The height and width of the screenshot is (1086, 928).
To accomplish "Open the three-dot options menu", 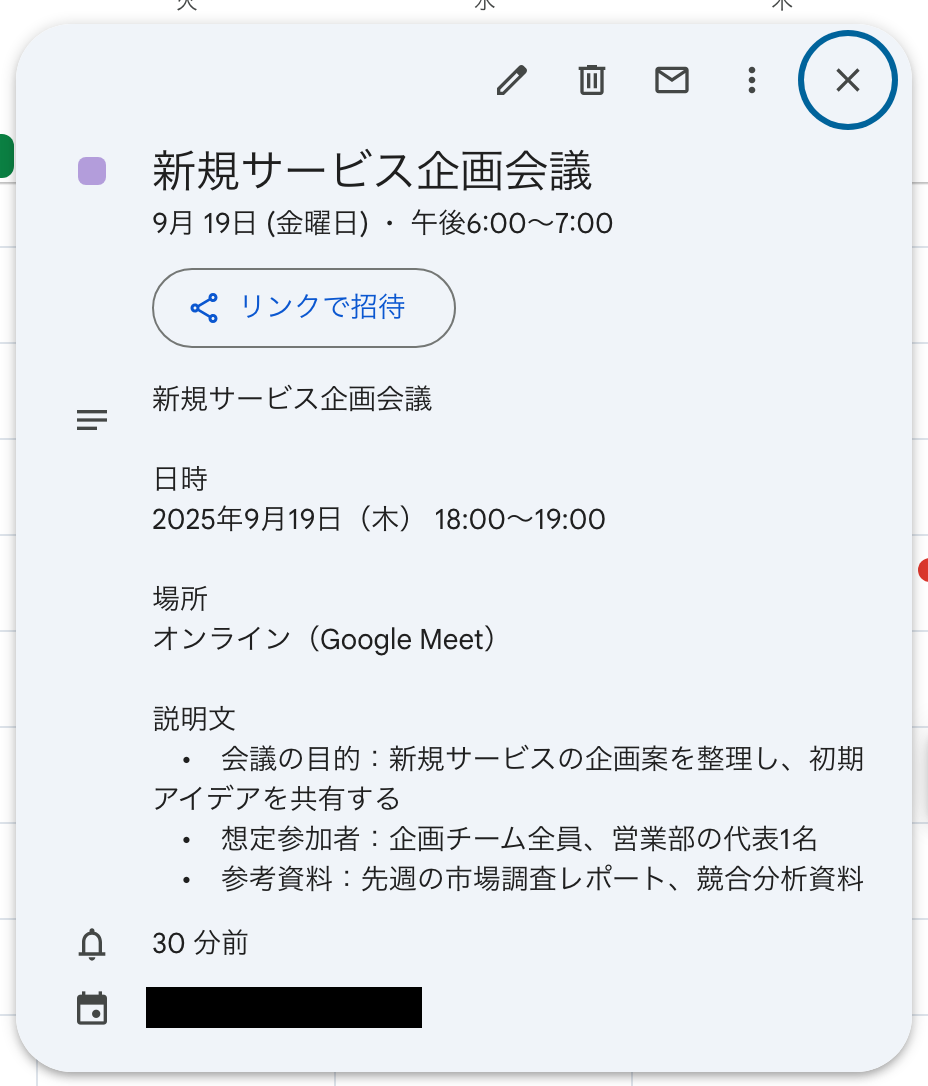I will [x=752, y=80].
